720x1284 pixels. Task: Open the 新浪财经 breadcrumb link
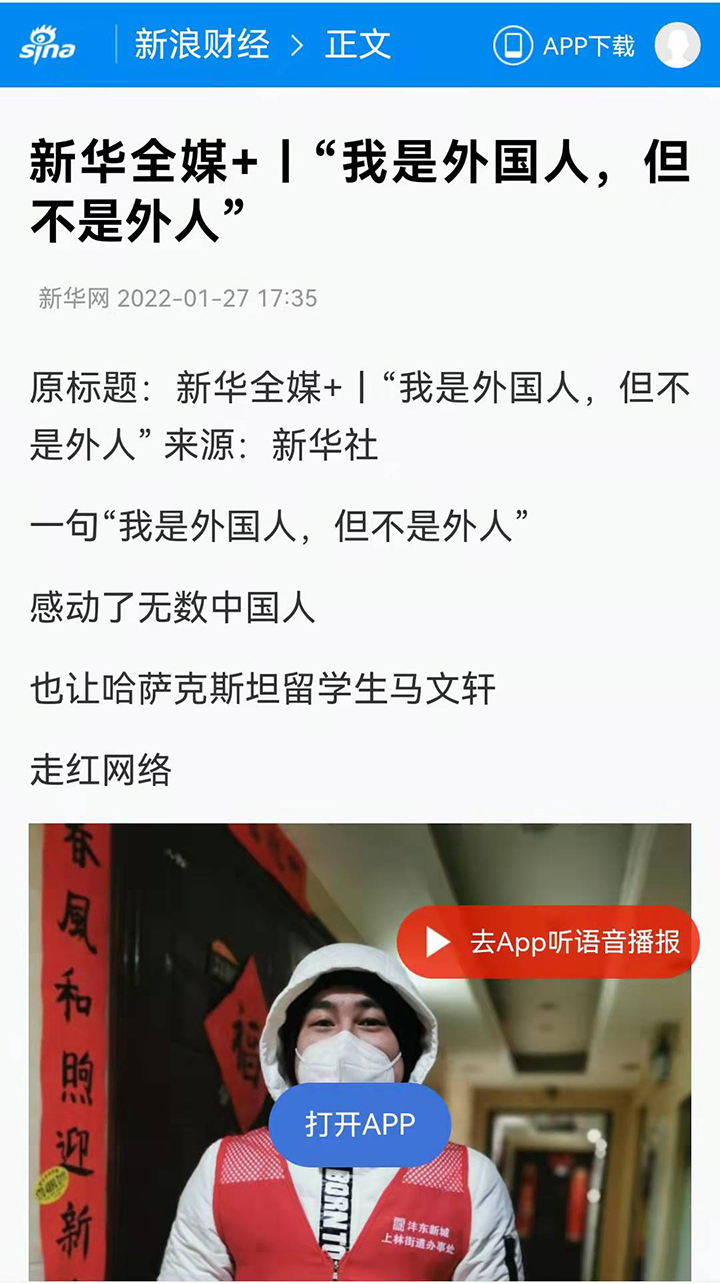(202, 45)
